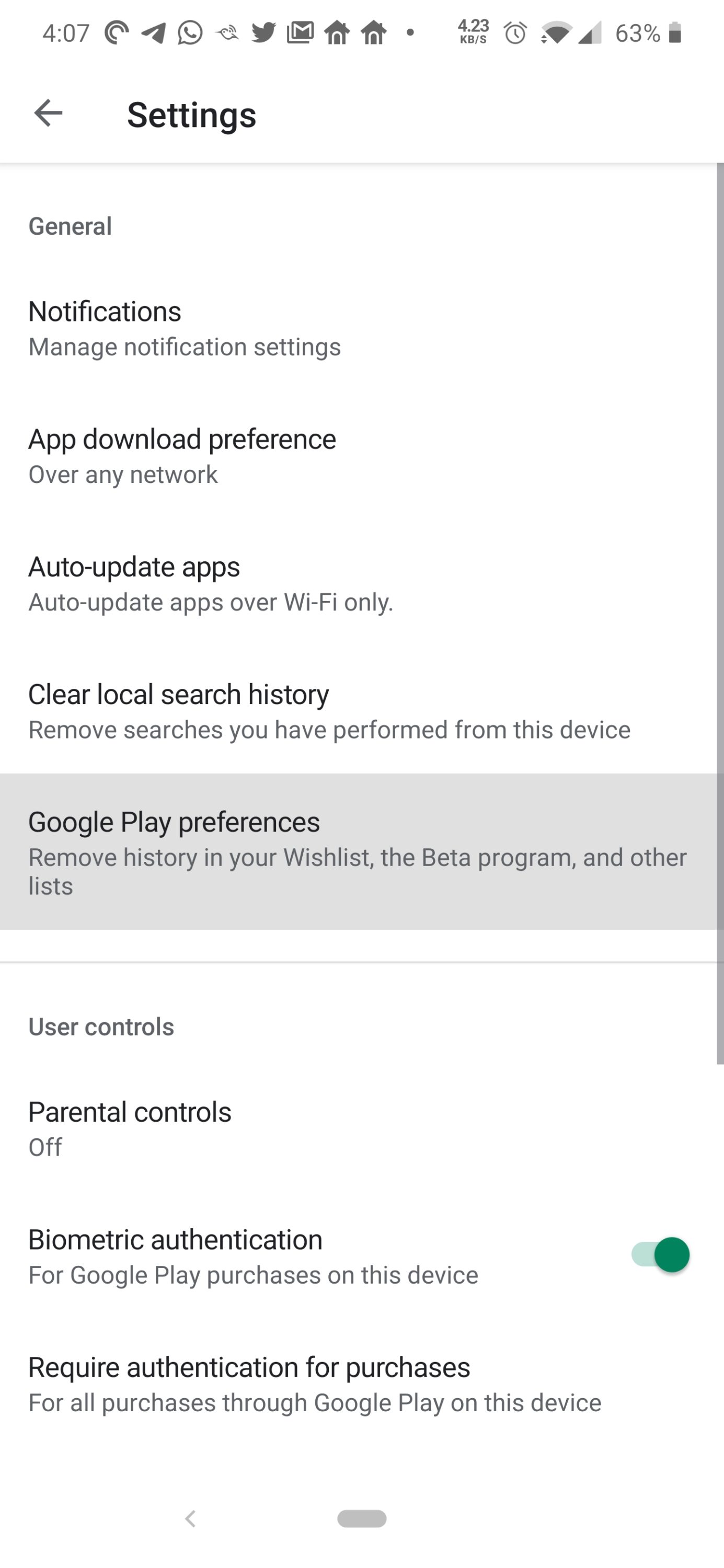Go back using the app bar arrow

coord(48,113)
